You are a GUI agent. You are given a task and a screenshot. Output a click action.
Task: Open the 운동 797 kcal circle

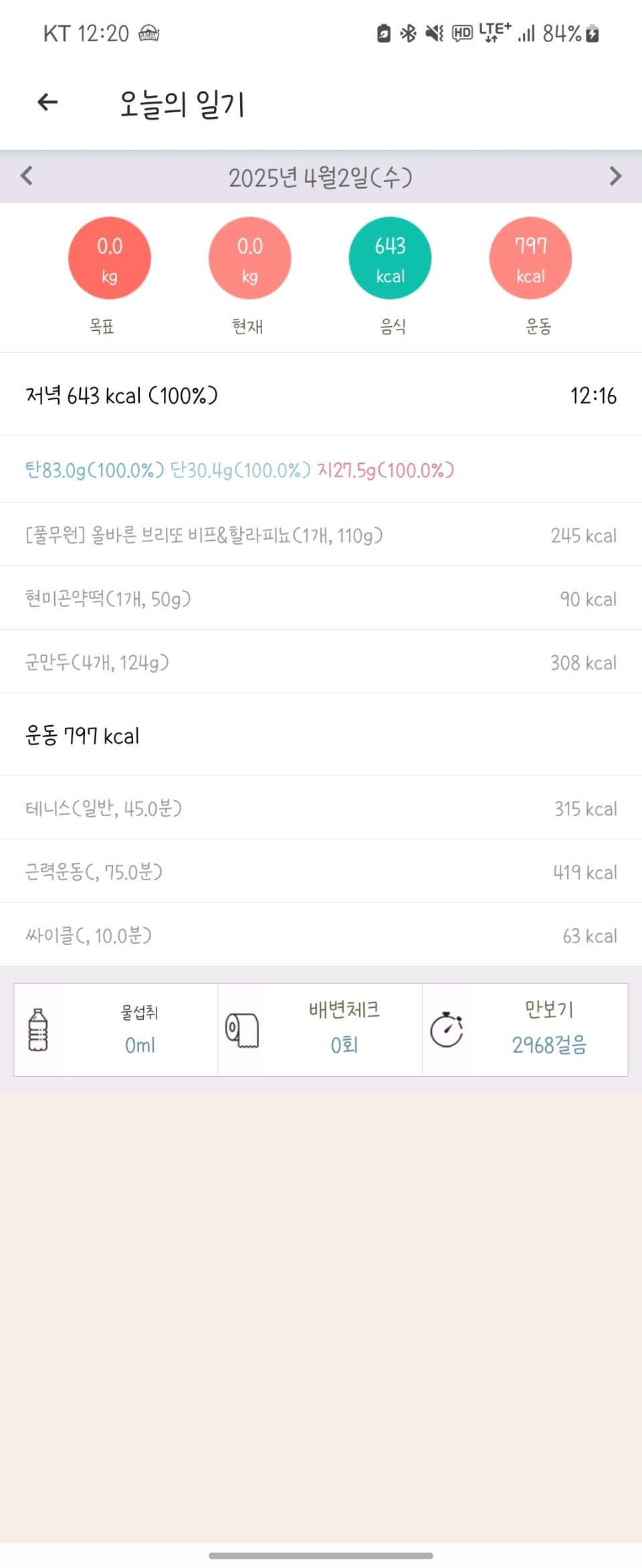pos(530,259)
